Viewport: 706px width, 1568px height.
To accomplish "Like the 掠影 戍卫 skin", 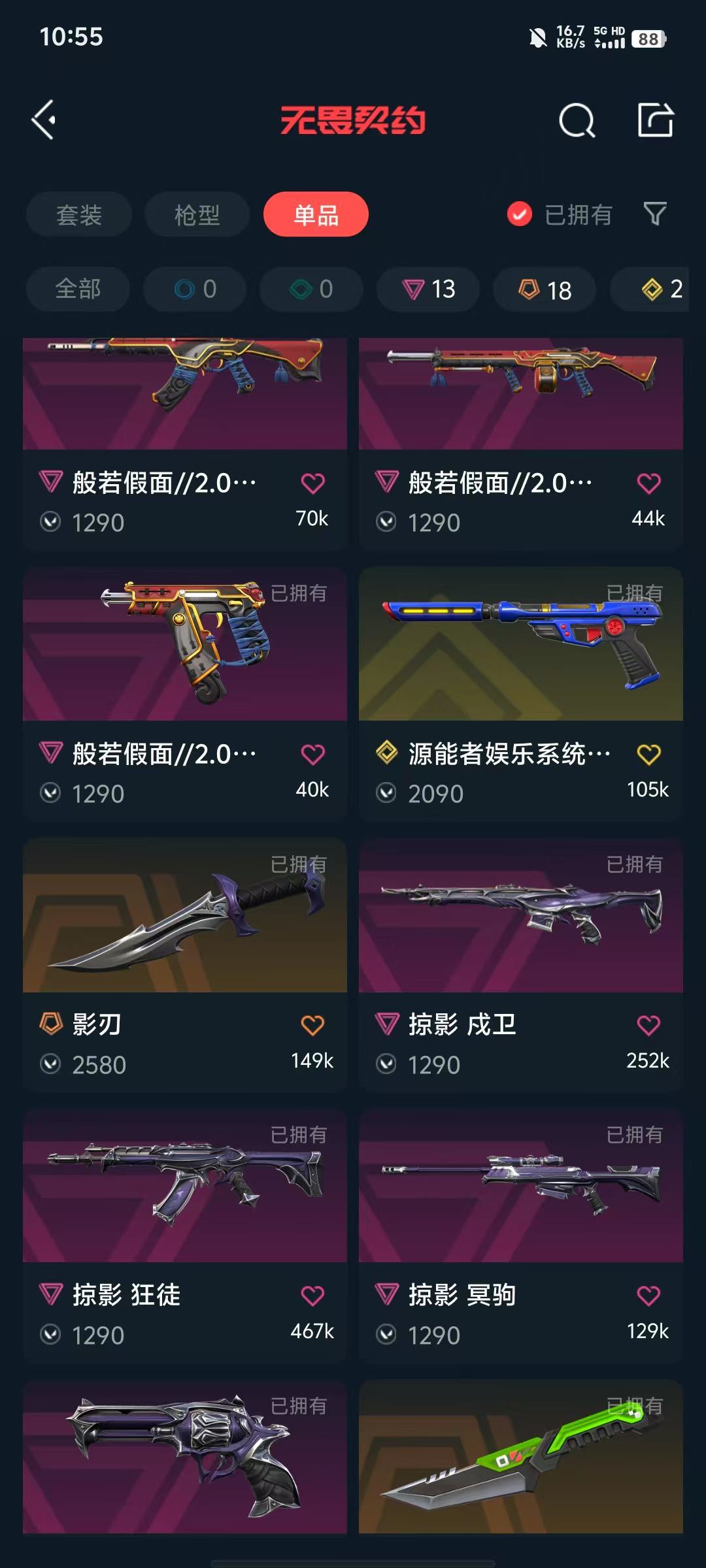I will pyautogui.click(x=648, y=1025).
